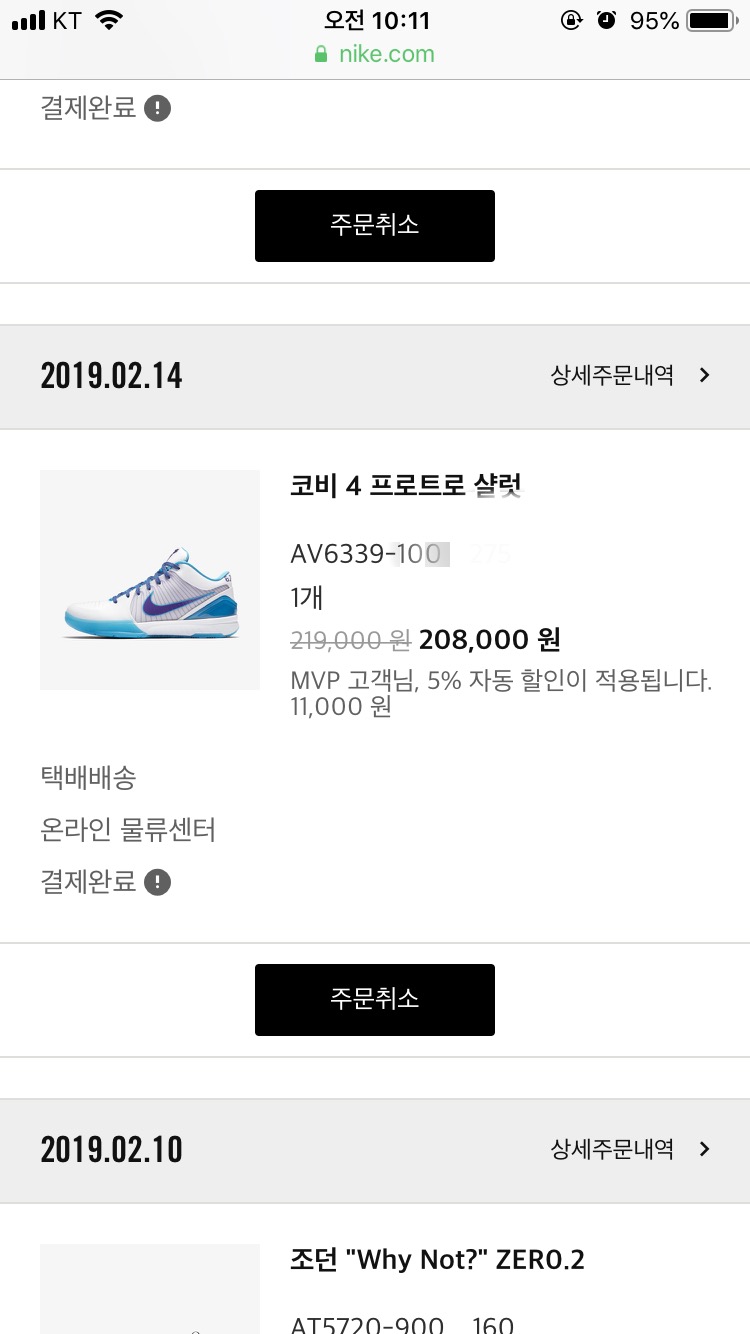Open 상세주문내역 for the 2019.02.14 order
The image size is (750, 1334).
point(630,376)
